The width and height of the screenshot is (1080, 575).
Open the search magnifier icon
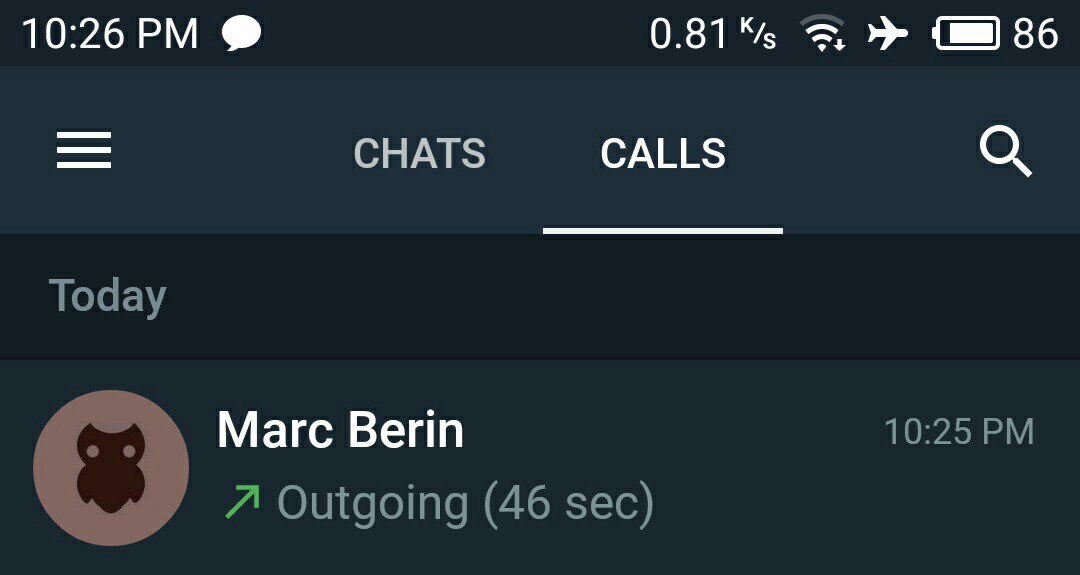1004,153
